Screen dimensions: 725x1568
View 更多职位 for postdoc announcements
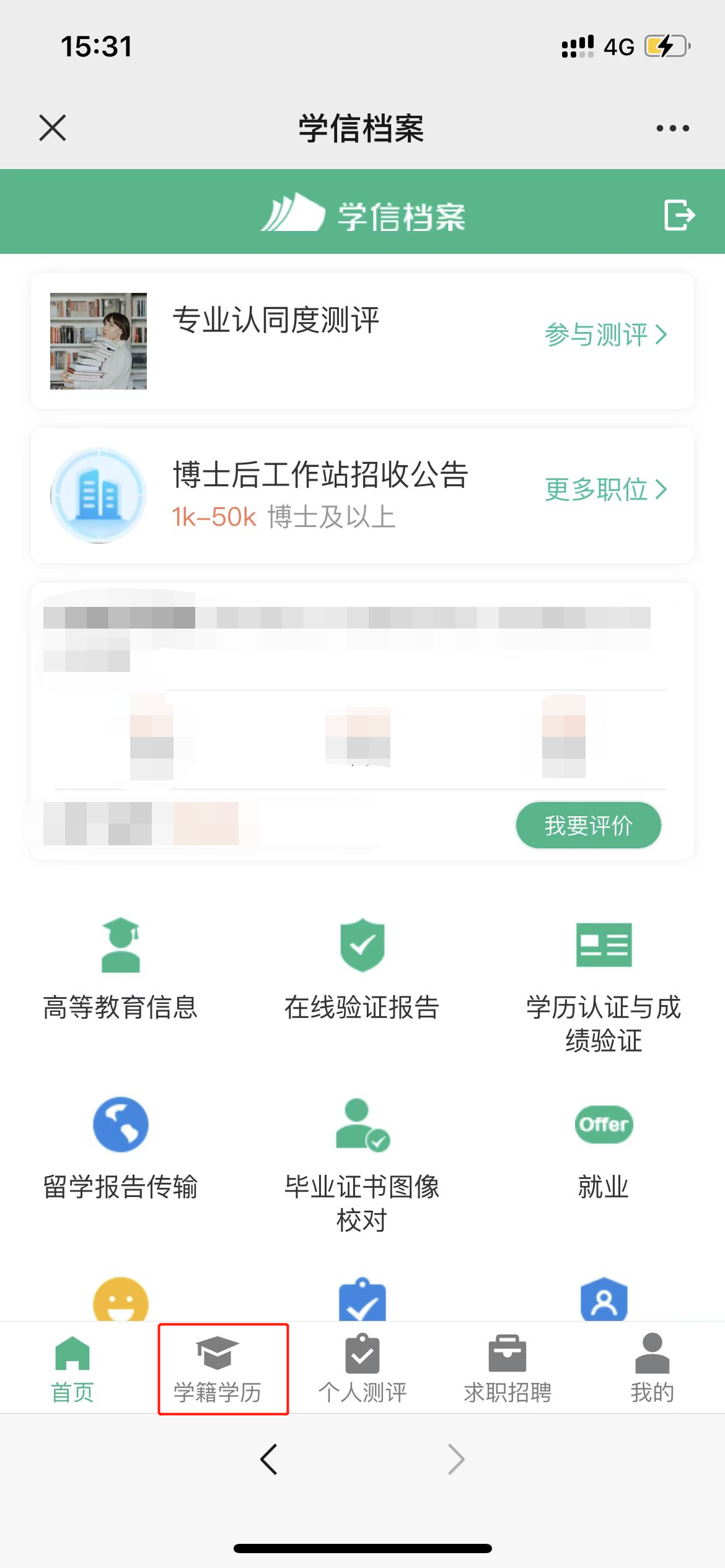point(605,489)
